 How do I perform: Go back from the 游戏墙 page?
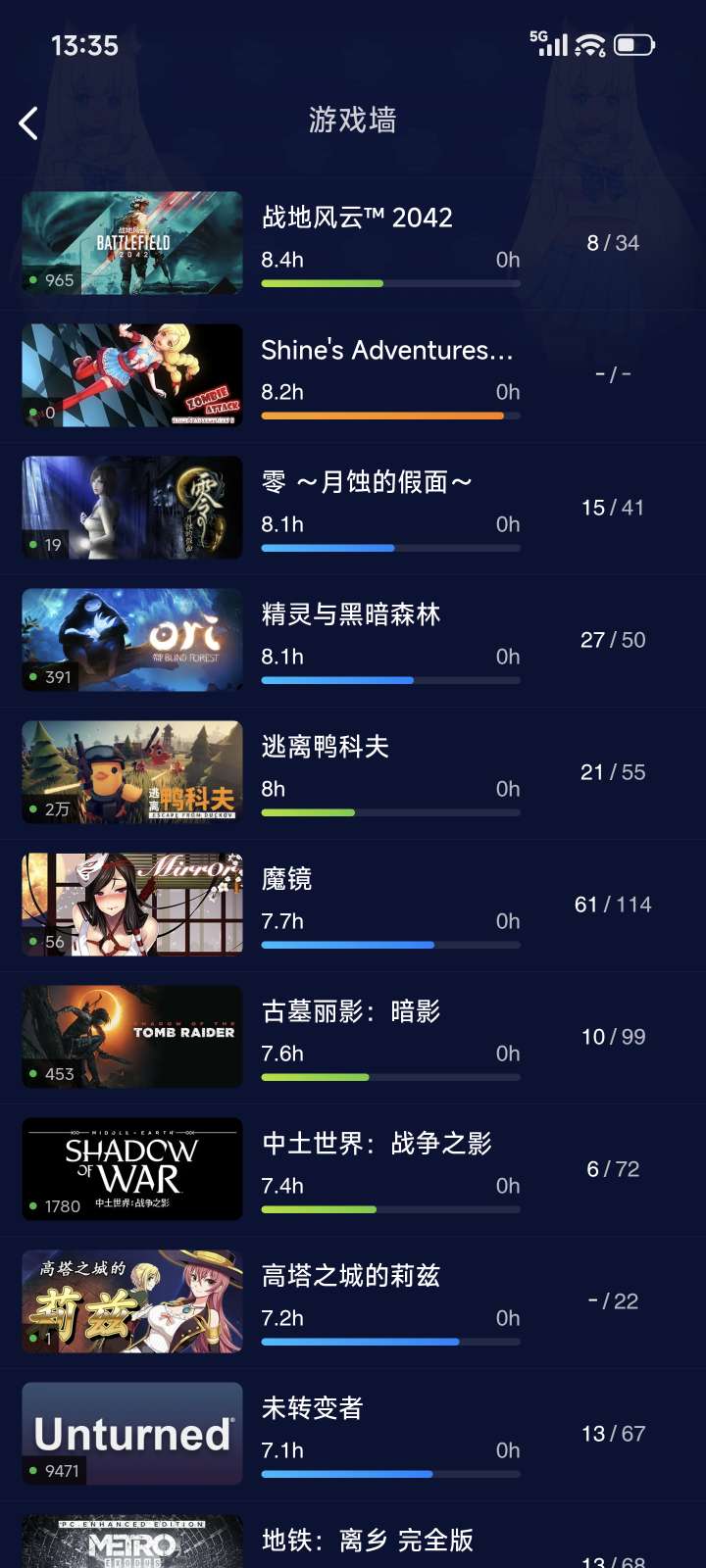pos(28,122)
